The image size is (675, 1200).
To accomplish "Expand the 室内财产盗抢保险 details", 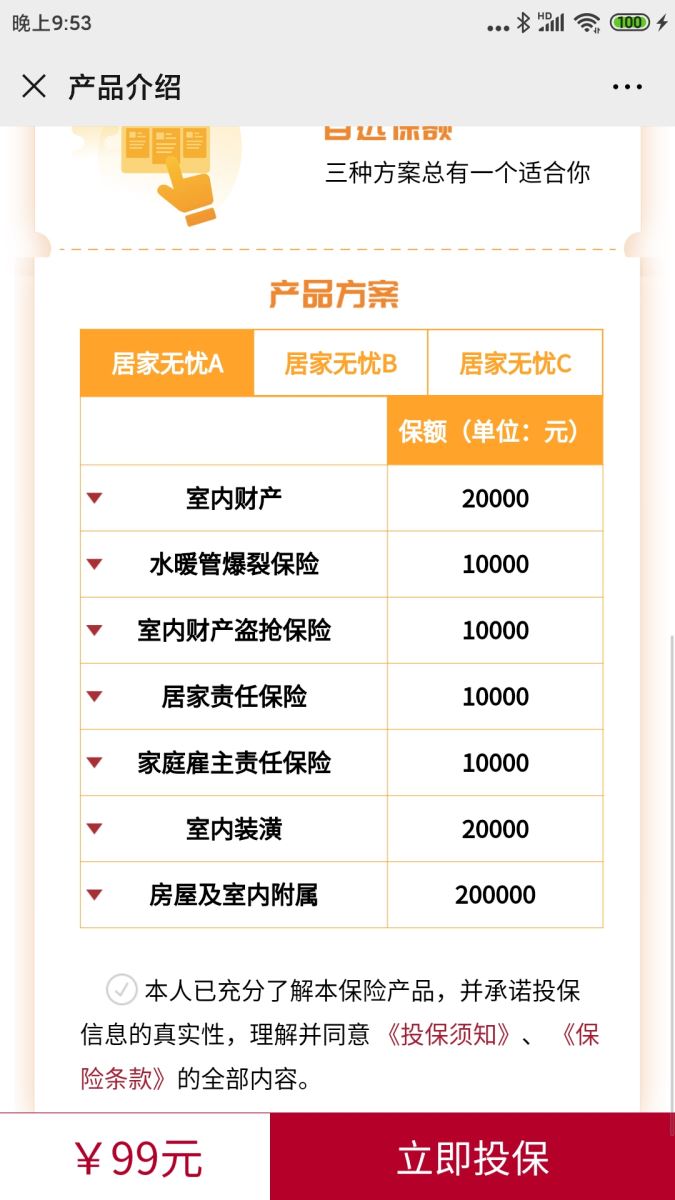I will tap(95, 630).
